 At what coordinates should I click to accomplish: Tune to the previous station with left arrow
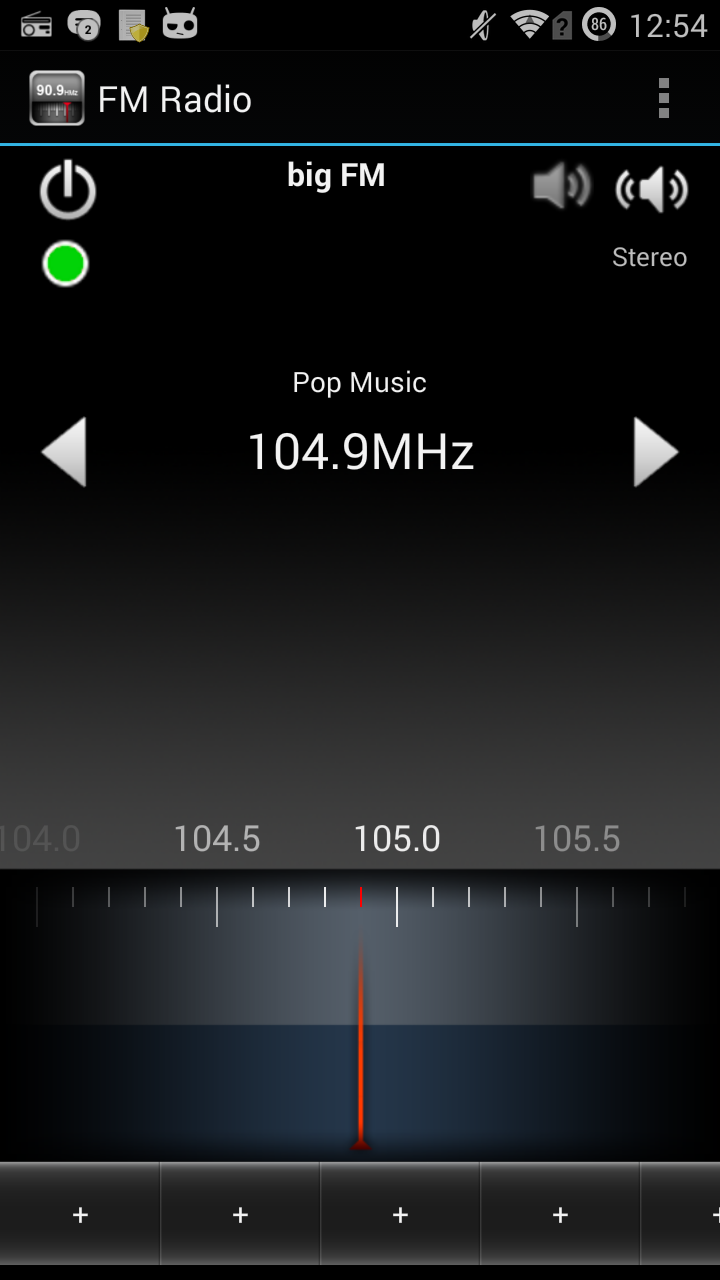64,452
